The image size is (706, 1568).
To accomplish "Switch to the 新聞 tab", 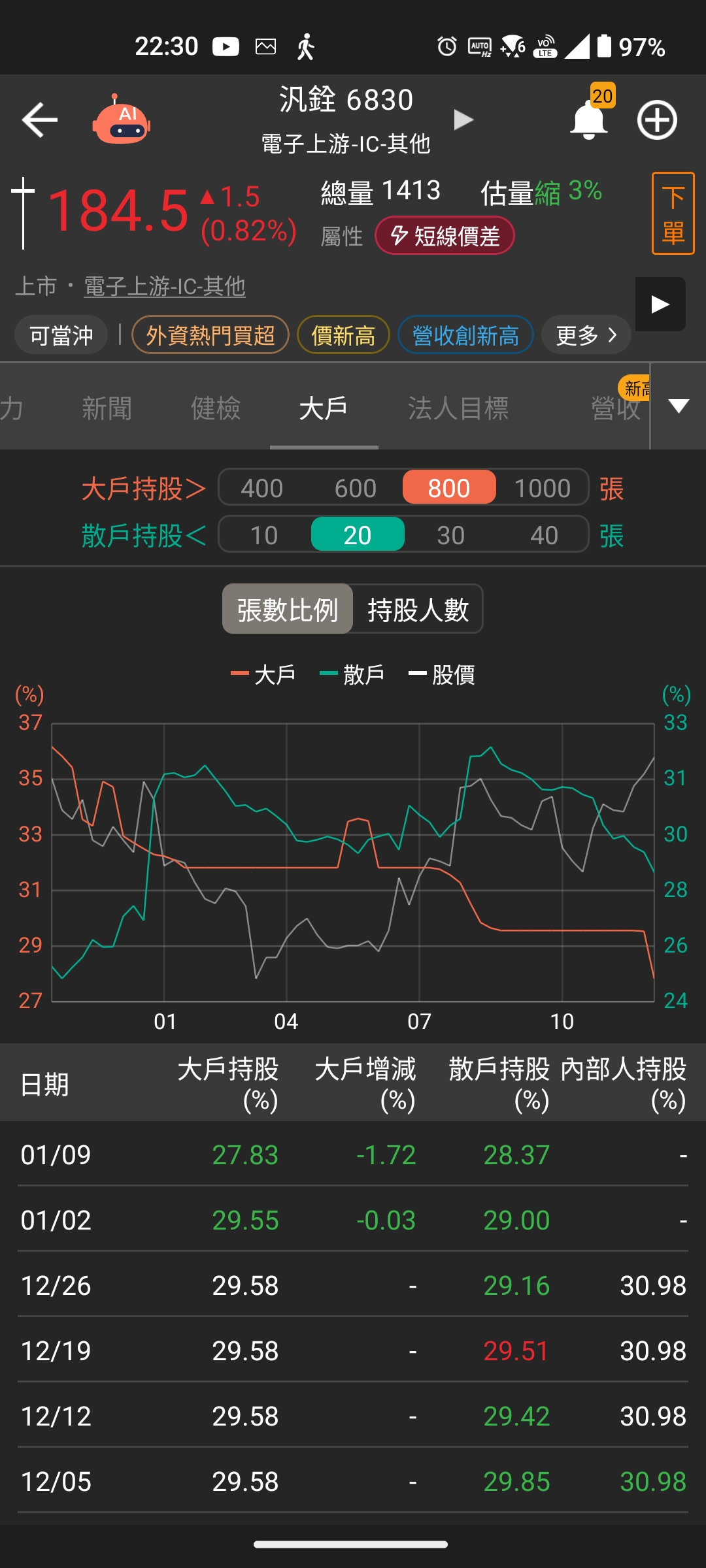I will pos(107,408).
